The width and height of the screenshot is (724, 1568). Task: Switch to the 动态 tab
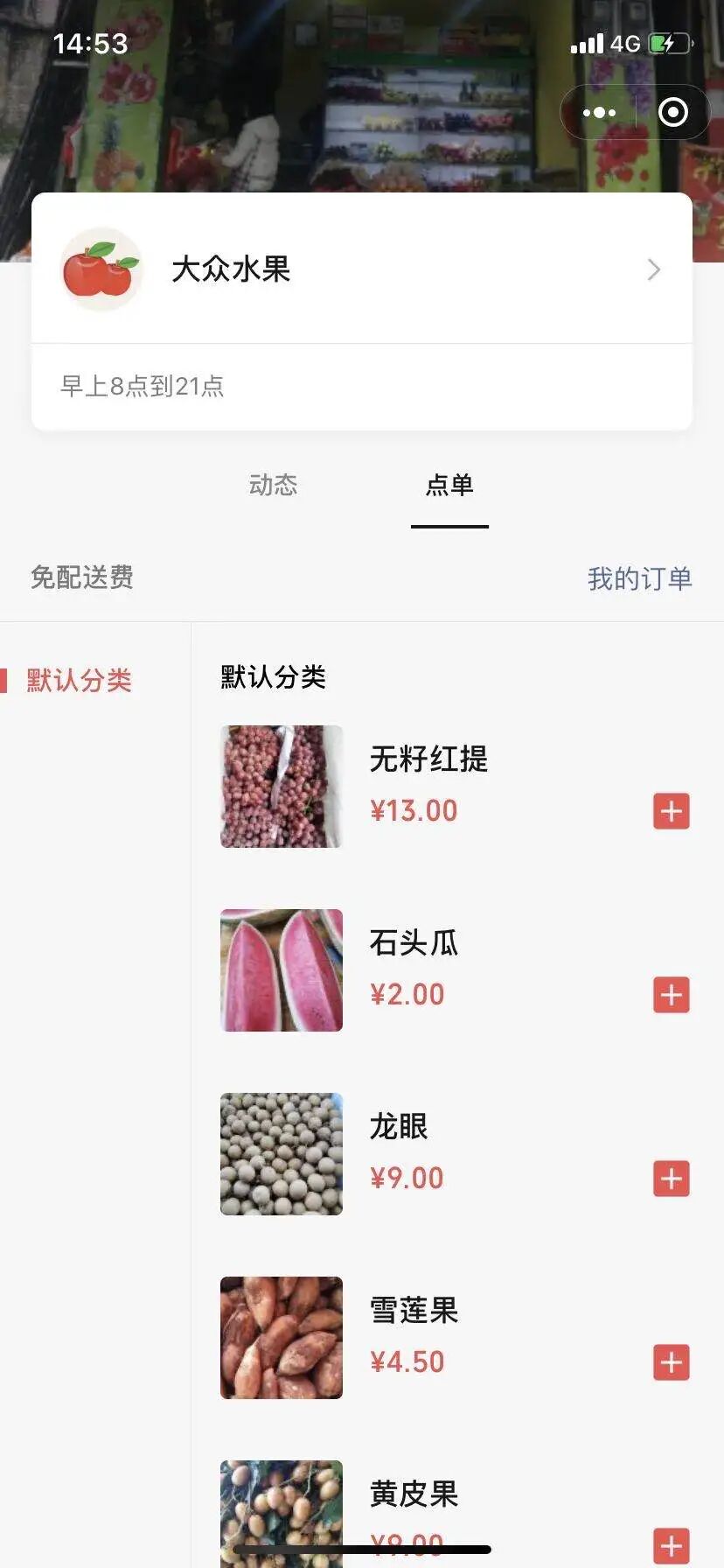click(x=273, y=485)
